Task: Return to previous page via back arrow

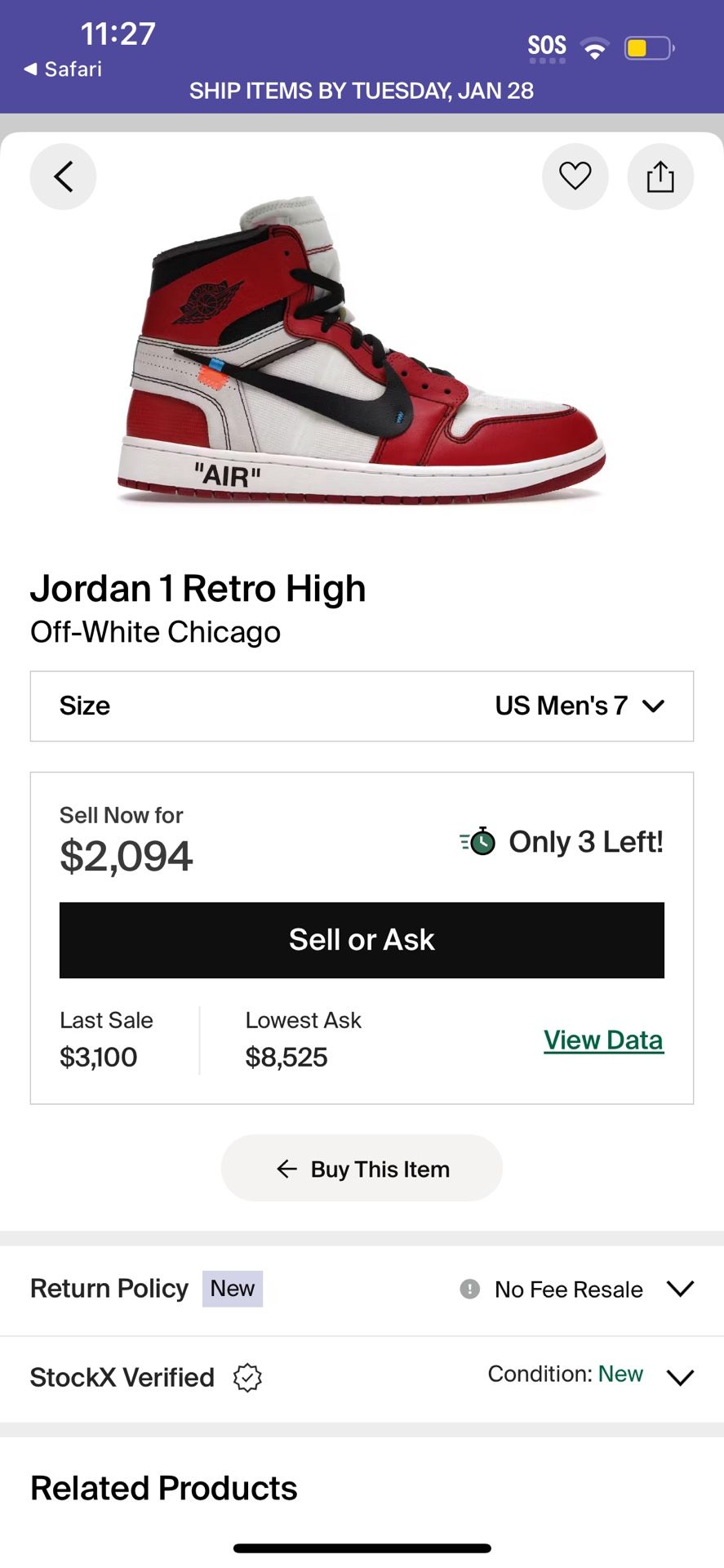Action: tap(63, 176)
